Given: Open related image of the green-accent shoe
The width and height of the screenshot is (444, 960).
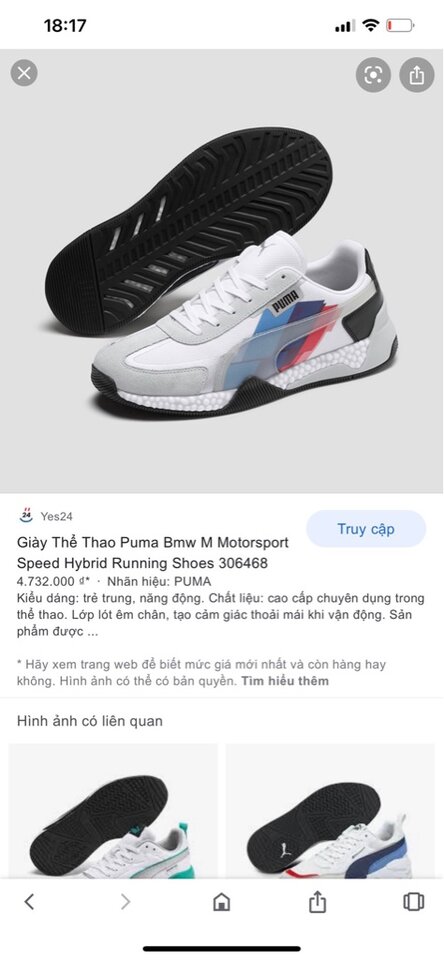Looking at the screenshot, I should tap(113, 811).
